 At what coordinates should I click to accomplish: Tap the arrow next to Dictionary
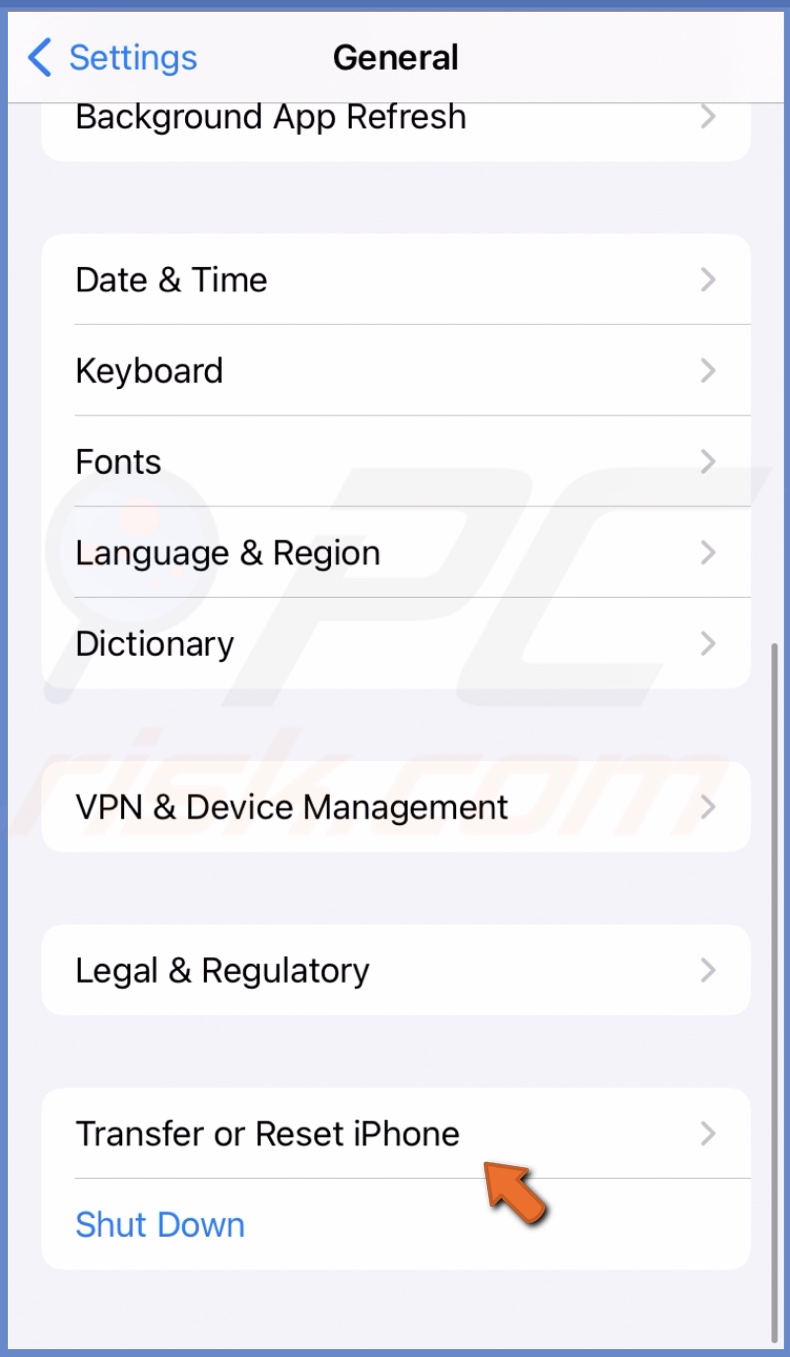(x=708, y=644)
